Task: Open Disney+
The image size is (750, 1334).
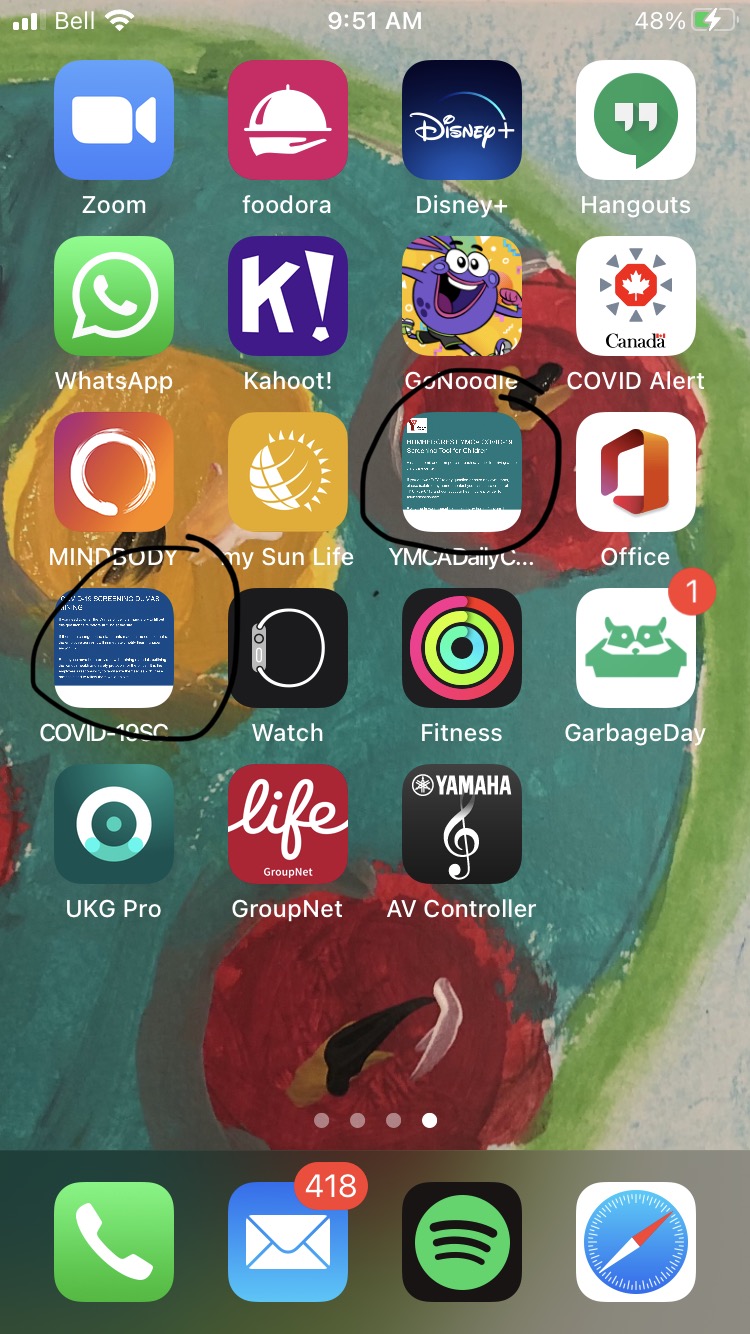Action: point(462,120)
